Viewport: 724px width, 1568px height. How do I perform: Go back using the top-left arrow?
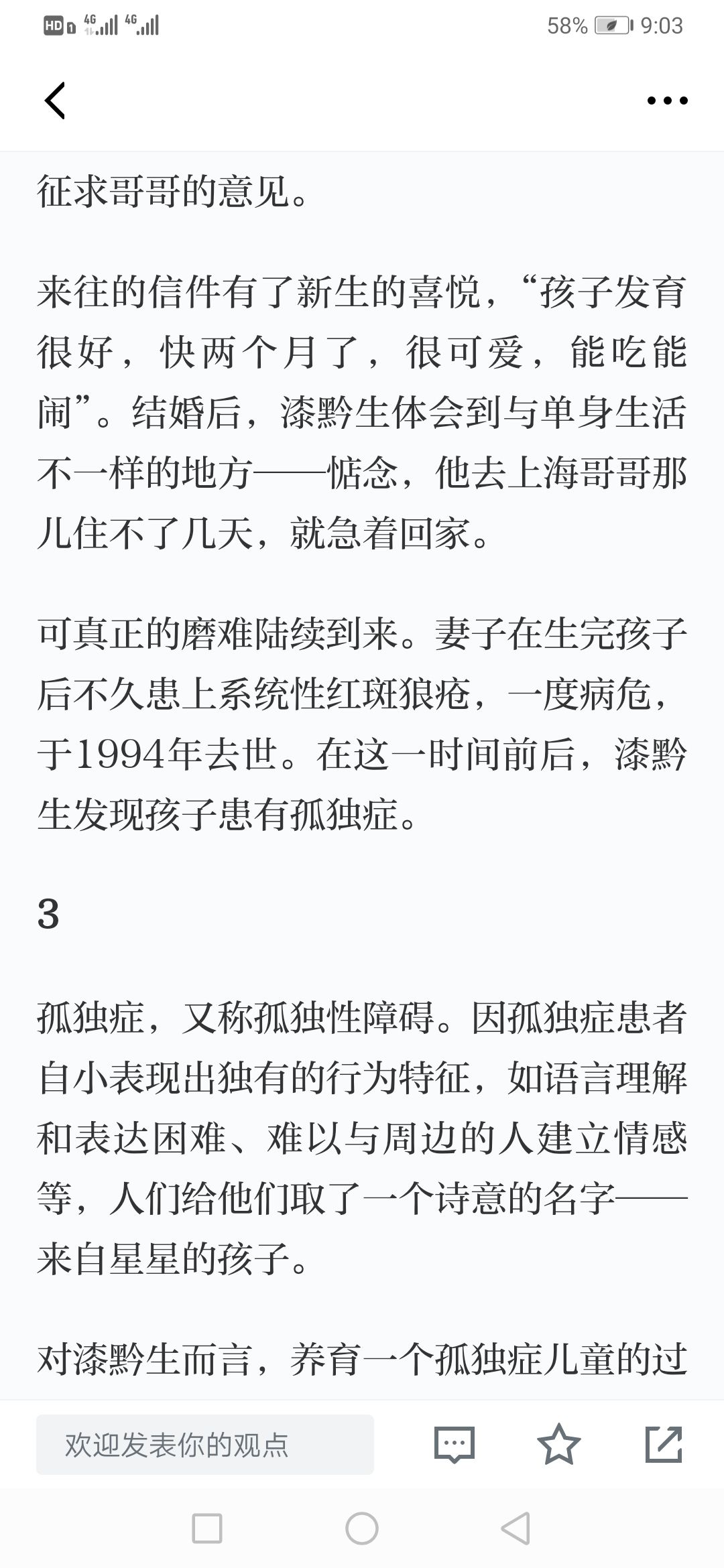click(55, 101)
